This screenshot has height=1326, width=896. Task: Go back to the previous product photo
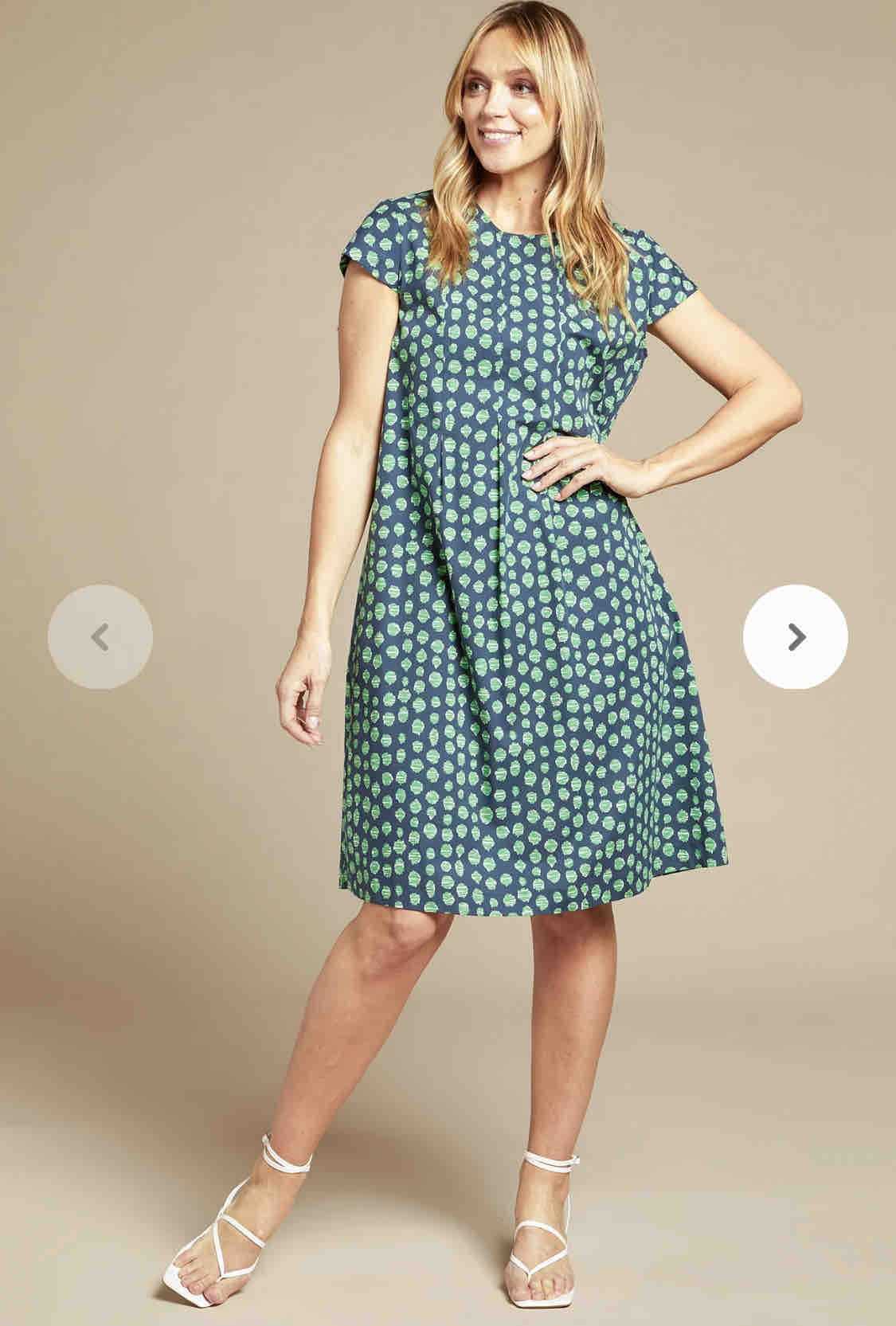pyautogui.click(x=100, y=636)
